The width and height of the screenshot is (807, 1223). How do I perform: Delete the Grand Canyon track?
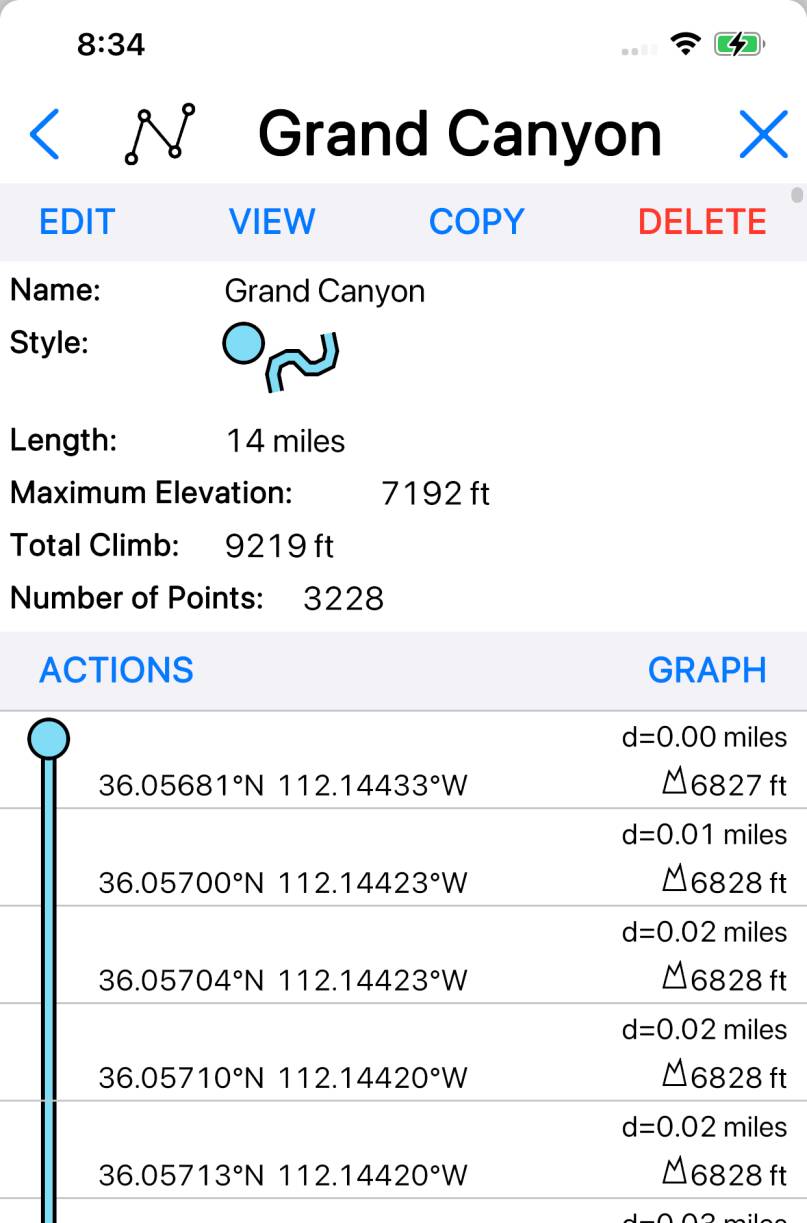click(702, 222)
